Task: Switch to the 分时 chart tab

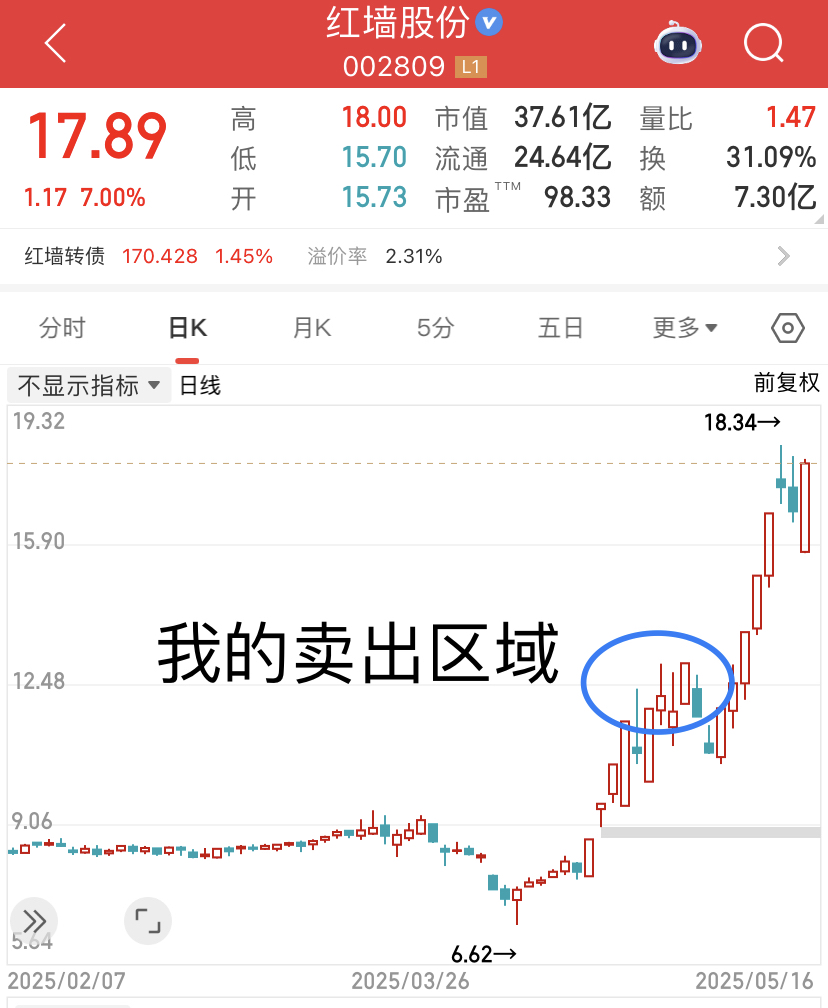Action: tap(62, 328)
